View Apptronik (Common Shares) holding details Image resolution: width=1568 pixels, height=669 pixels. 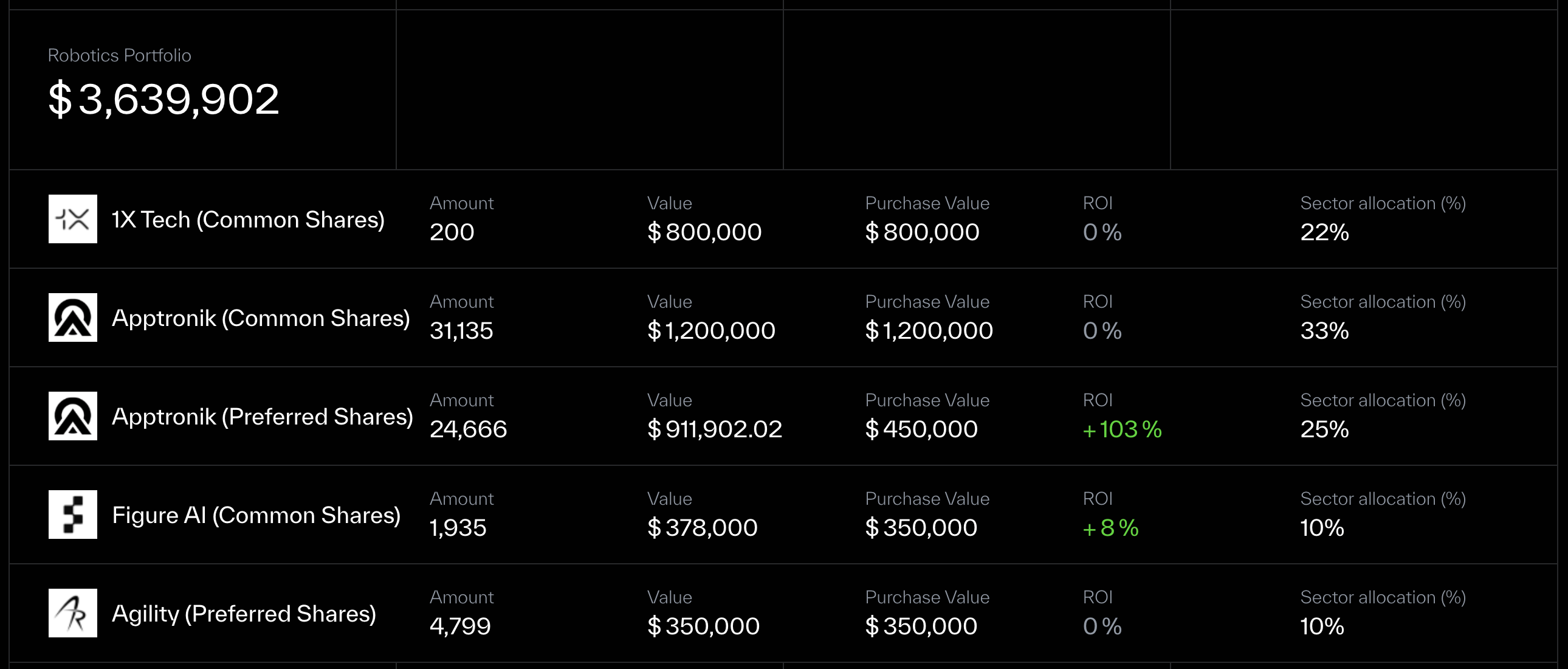[x=260, y=318]
